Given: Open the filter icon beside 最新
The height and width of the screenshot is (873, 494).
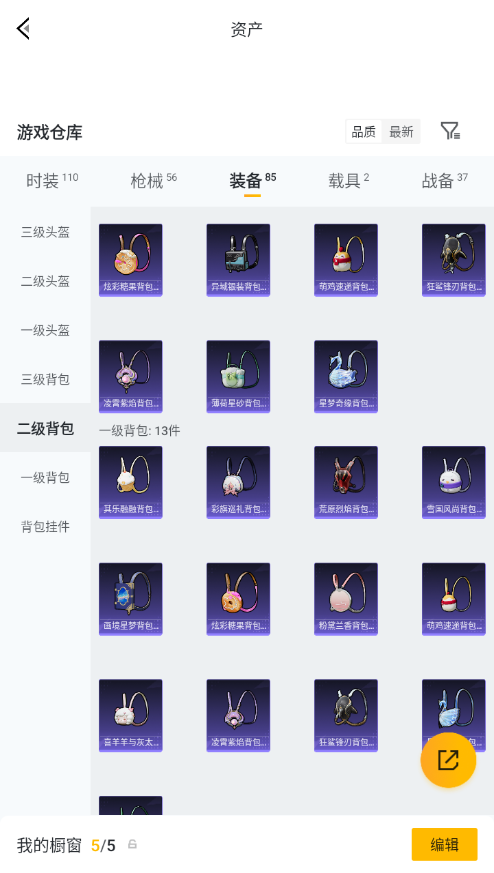Looking at the screenshot, I should [450, 131].
